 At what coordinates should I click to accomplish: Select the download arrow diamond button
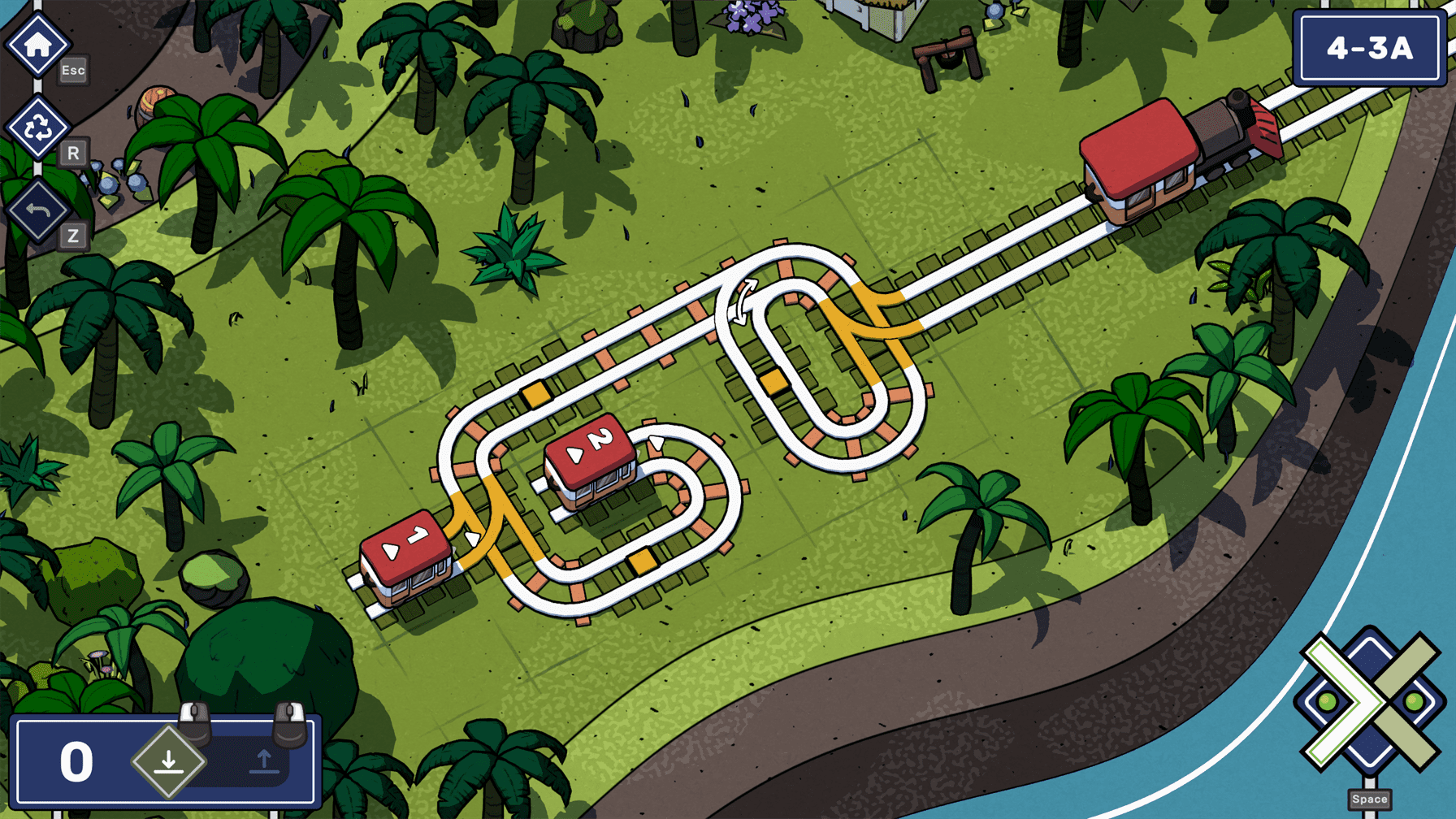pos(169,762)
